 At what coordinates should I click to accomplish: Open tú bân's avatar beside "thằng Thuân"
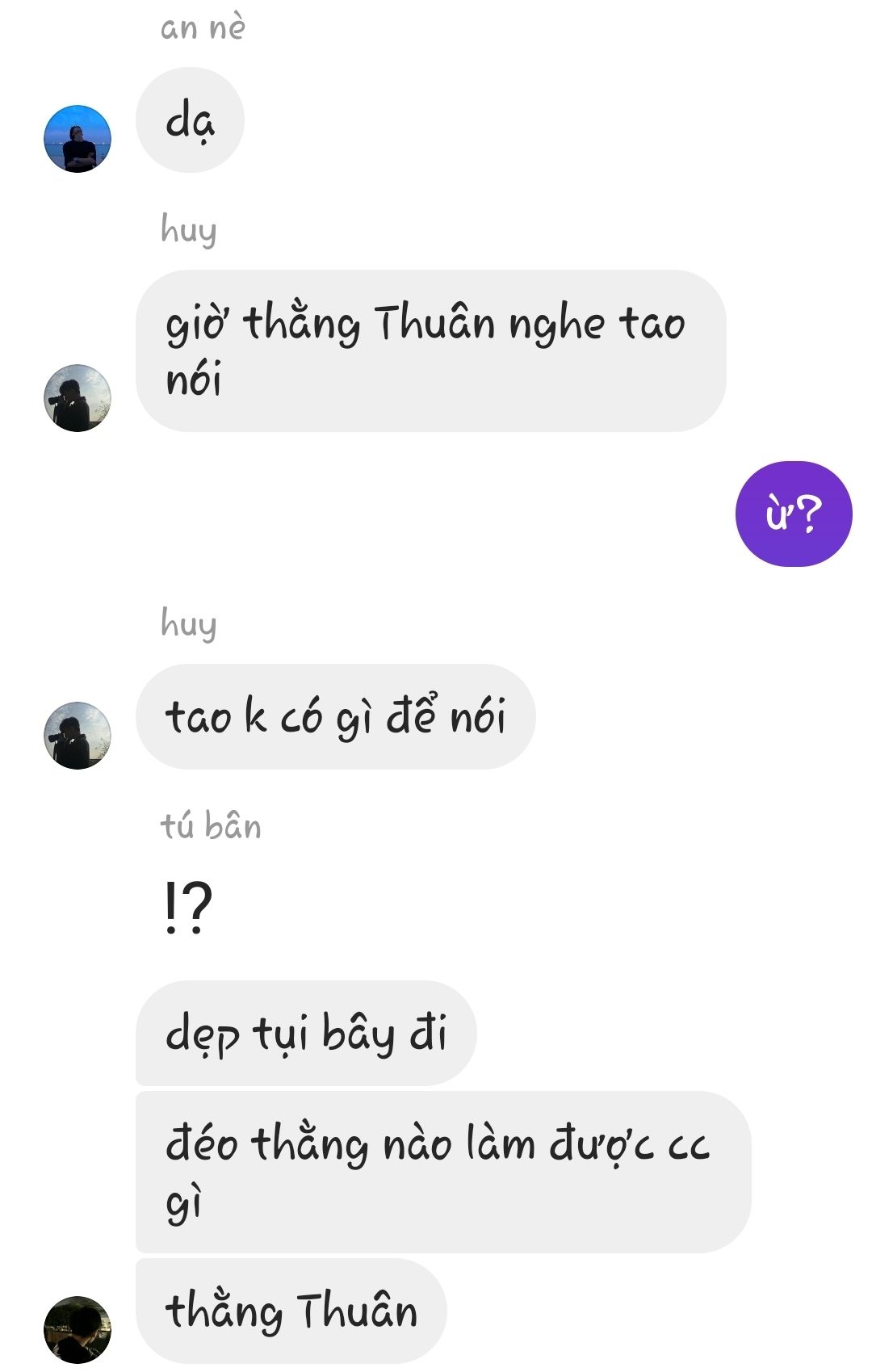pos(78,1330)
